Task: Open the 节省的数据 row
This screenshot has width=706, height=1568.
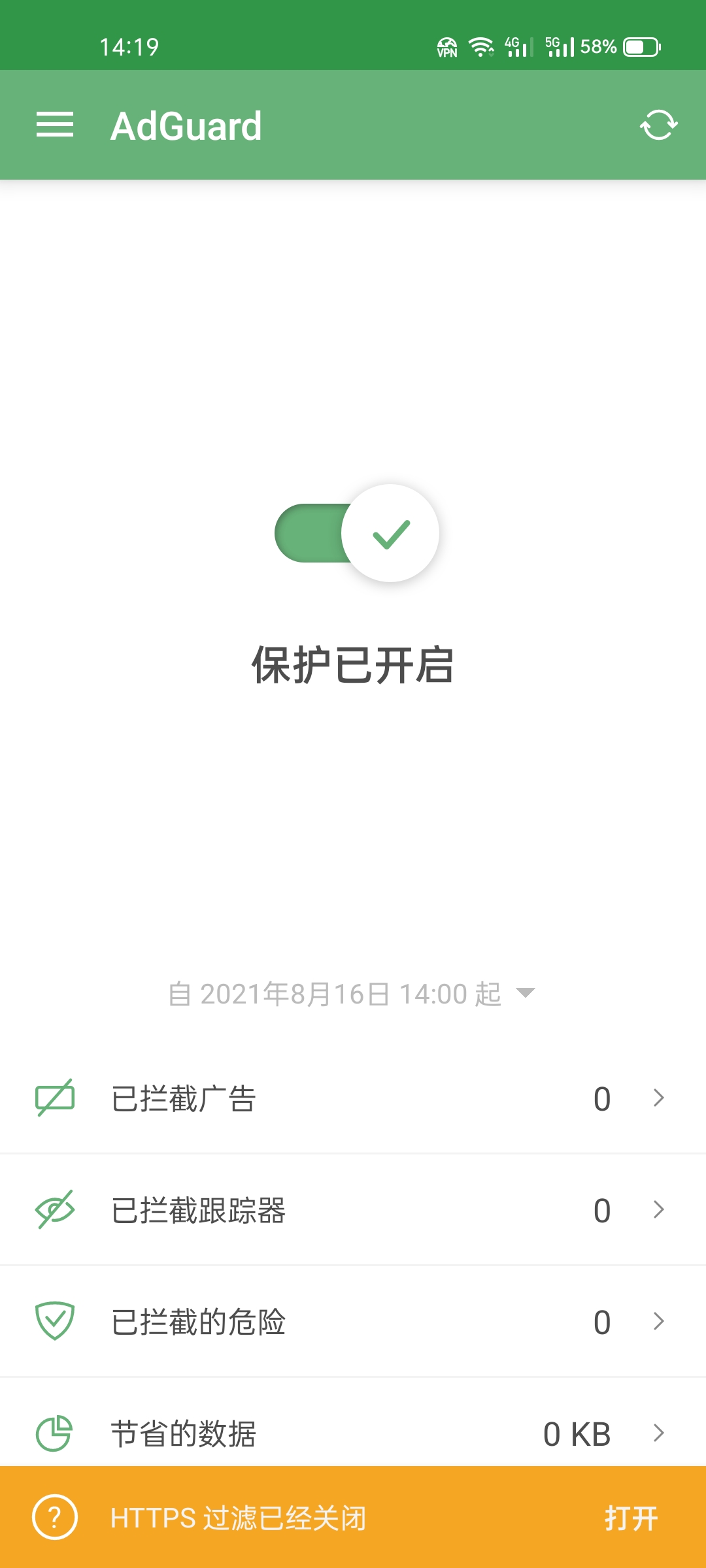Action: click(x=353, y=1432)
